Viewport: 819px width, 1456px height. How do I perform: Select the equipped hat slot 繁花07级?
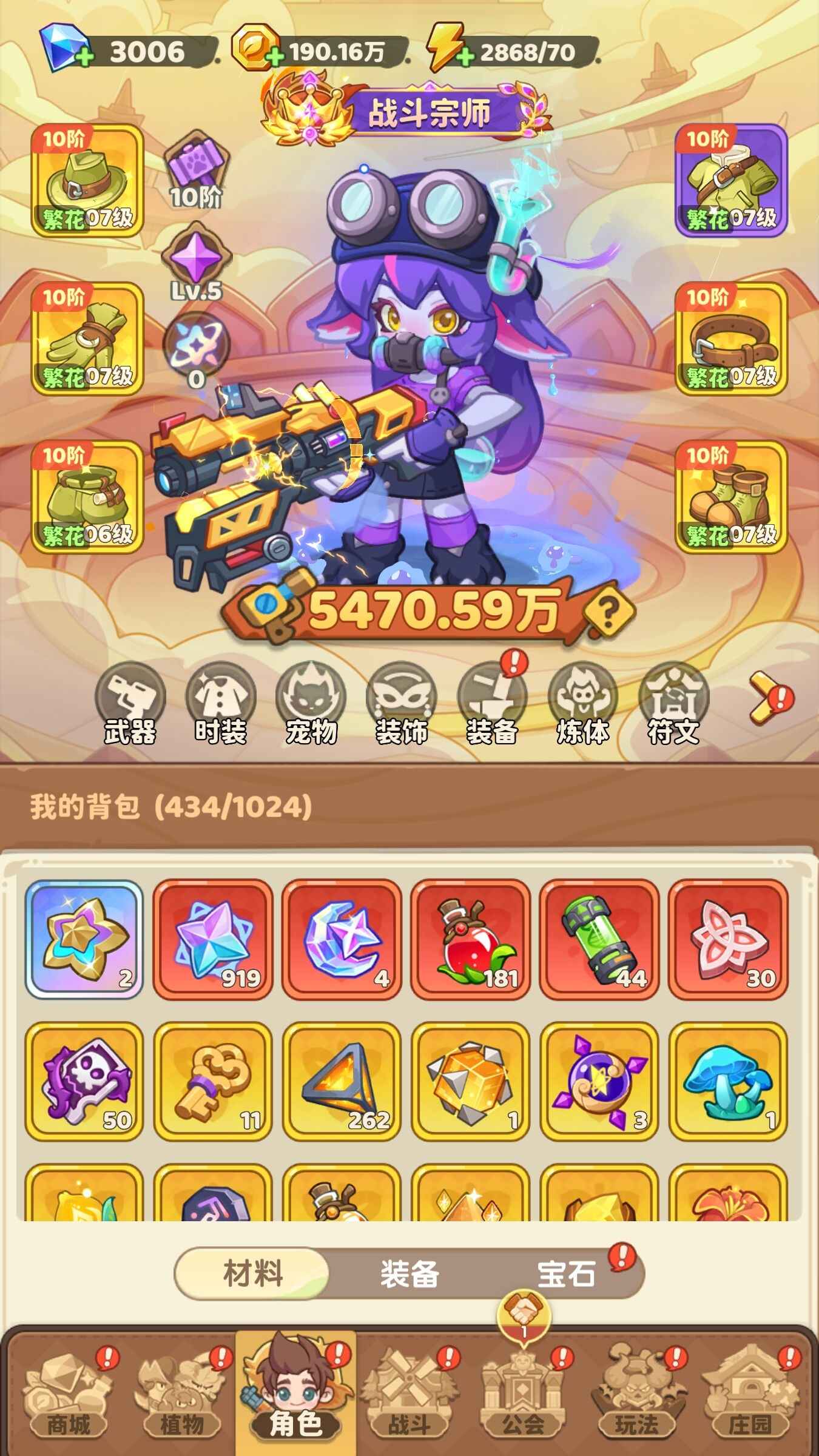(87, 180)
